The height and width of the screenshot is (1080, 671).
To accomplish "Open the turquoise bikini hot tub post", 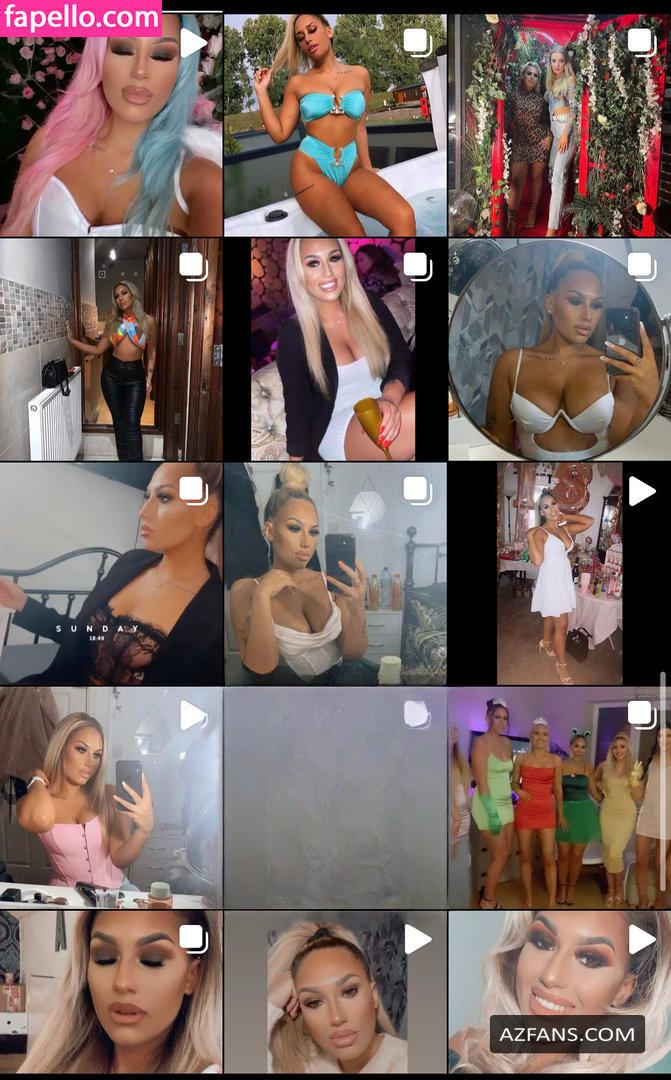I will 335,125.
